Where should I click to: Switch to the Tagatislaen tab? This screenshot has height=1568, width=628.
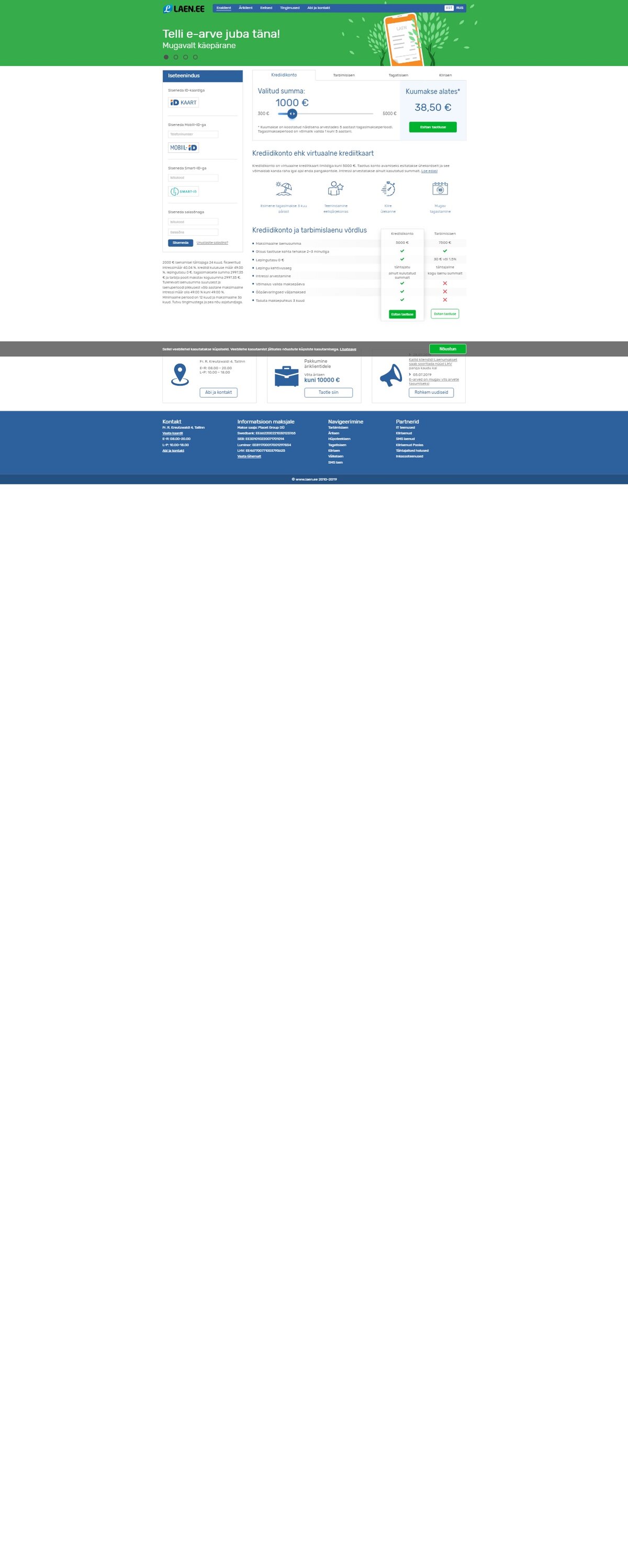(x=398, y=75)
